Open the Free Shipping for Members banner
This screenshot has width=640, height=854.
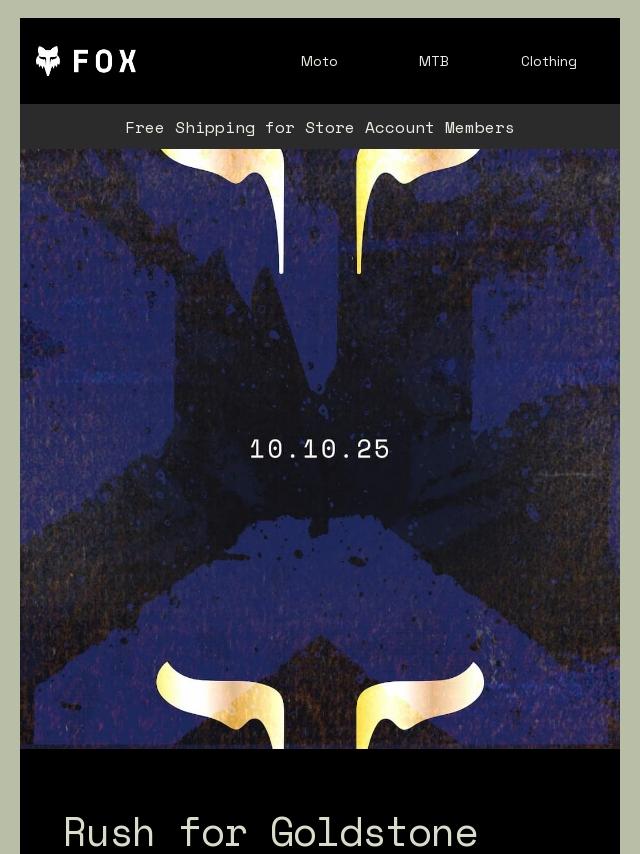[320, 127]
